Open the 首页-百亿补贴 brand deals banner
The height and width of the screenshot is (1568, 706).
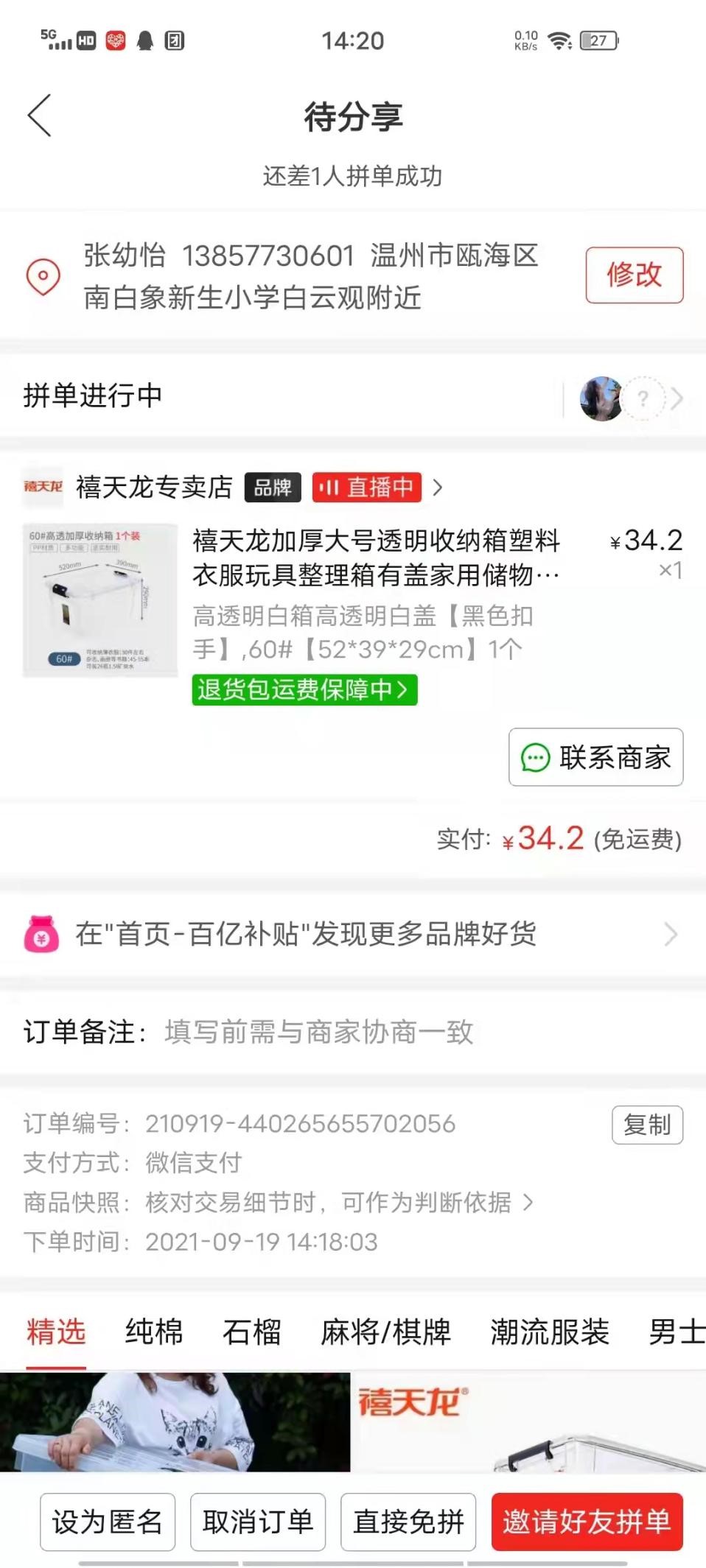click(353, 935)
